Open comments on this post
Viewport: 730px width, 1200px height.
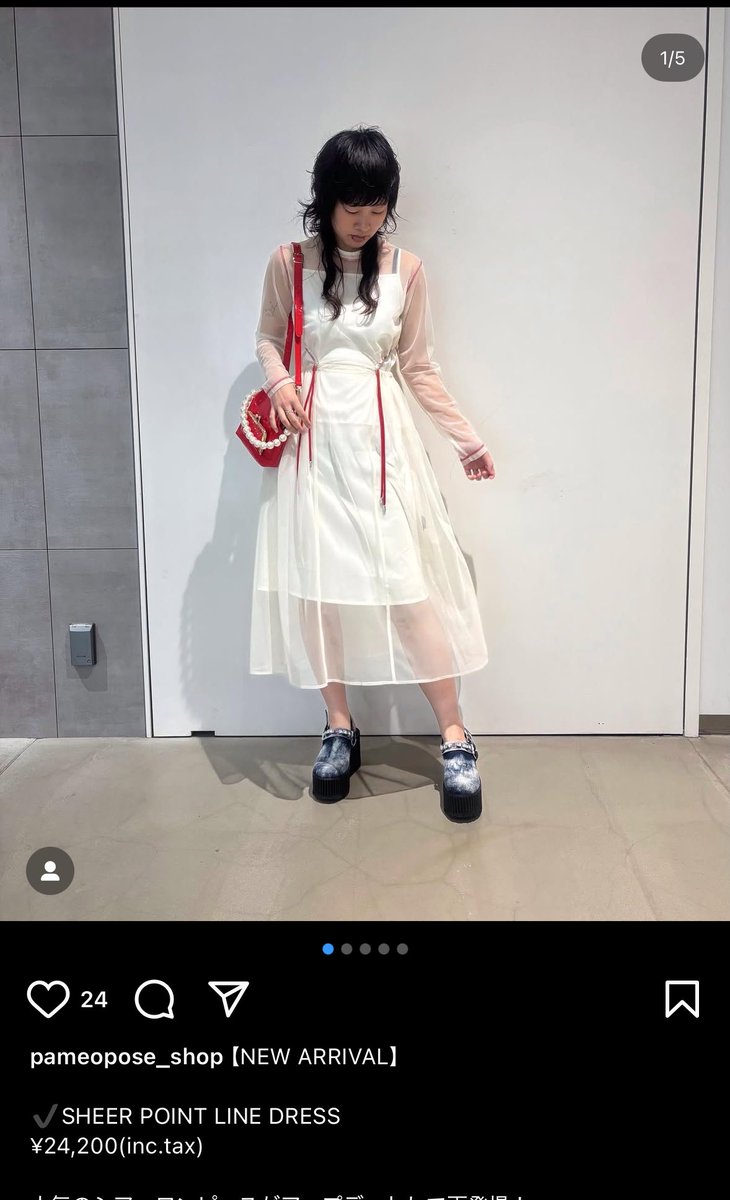[x=155, y=999]
